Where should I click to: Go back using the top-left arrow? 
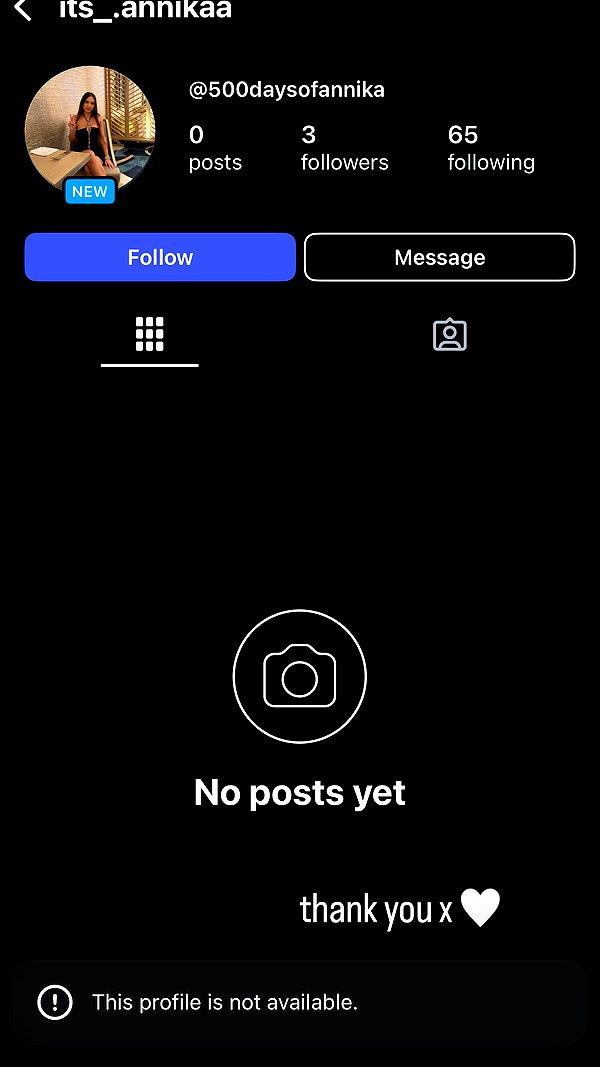tap(22, 9)
